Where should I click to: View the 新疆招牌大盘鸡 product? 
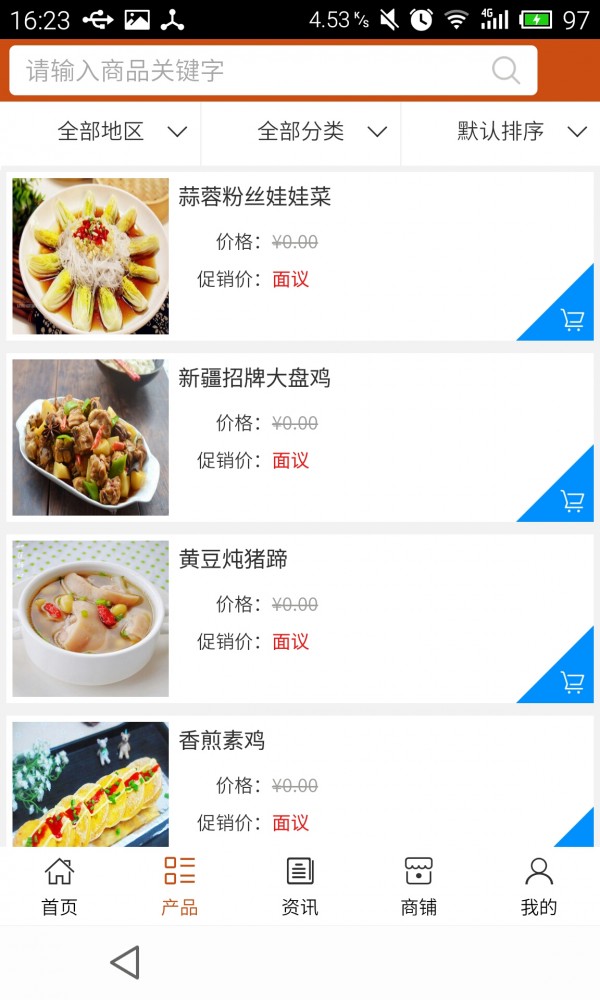coord(254,378)
